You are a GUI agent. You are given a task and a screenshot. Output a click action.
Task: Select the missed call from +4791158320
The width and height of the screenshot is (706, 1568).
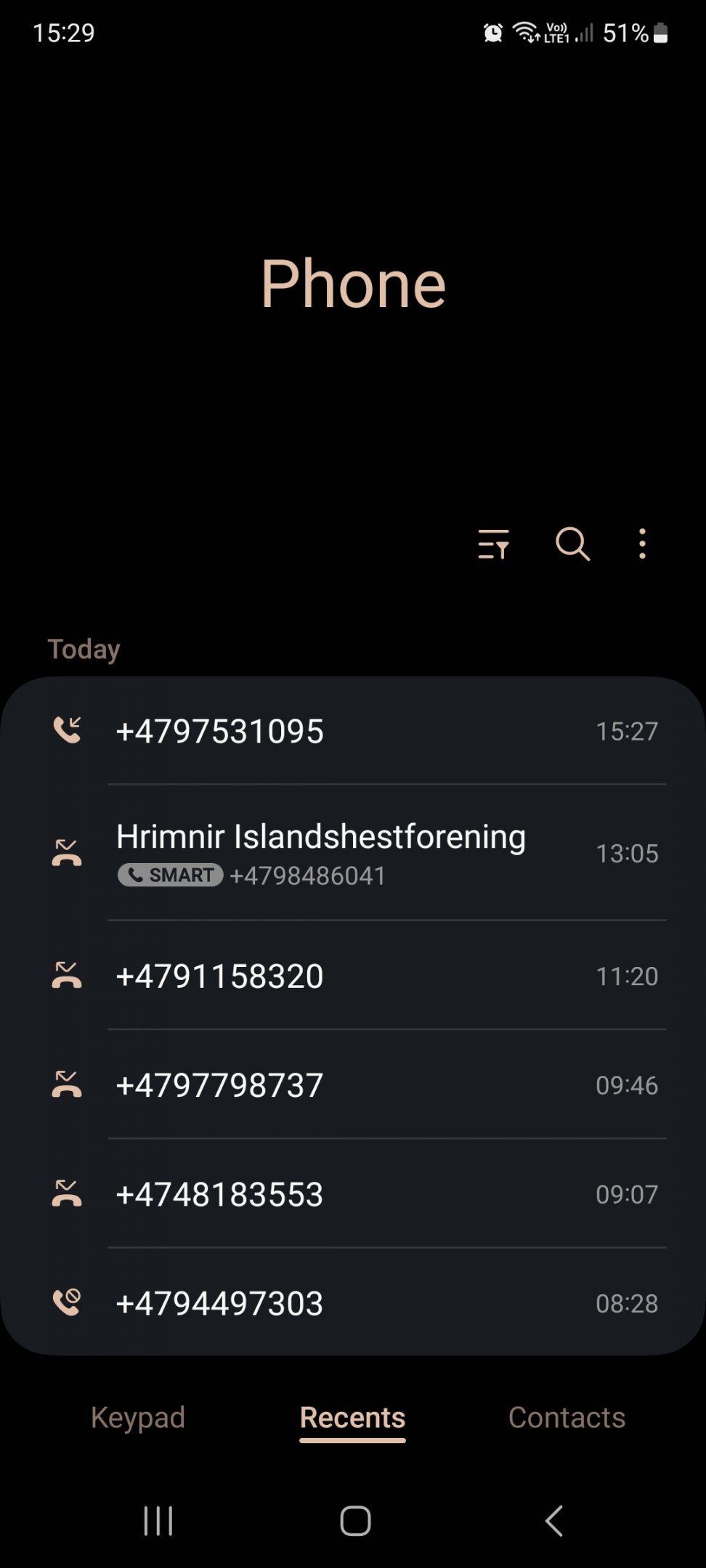(x=353, y=976)
